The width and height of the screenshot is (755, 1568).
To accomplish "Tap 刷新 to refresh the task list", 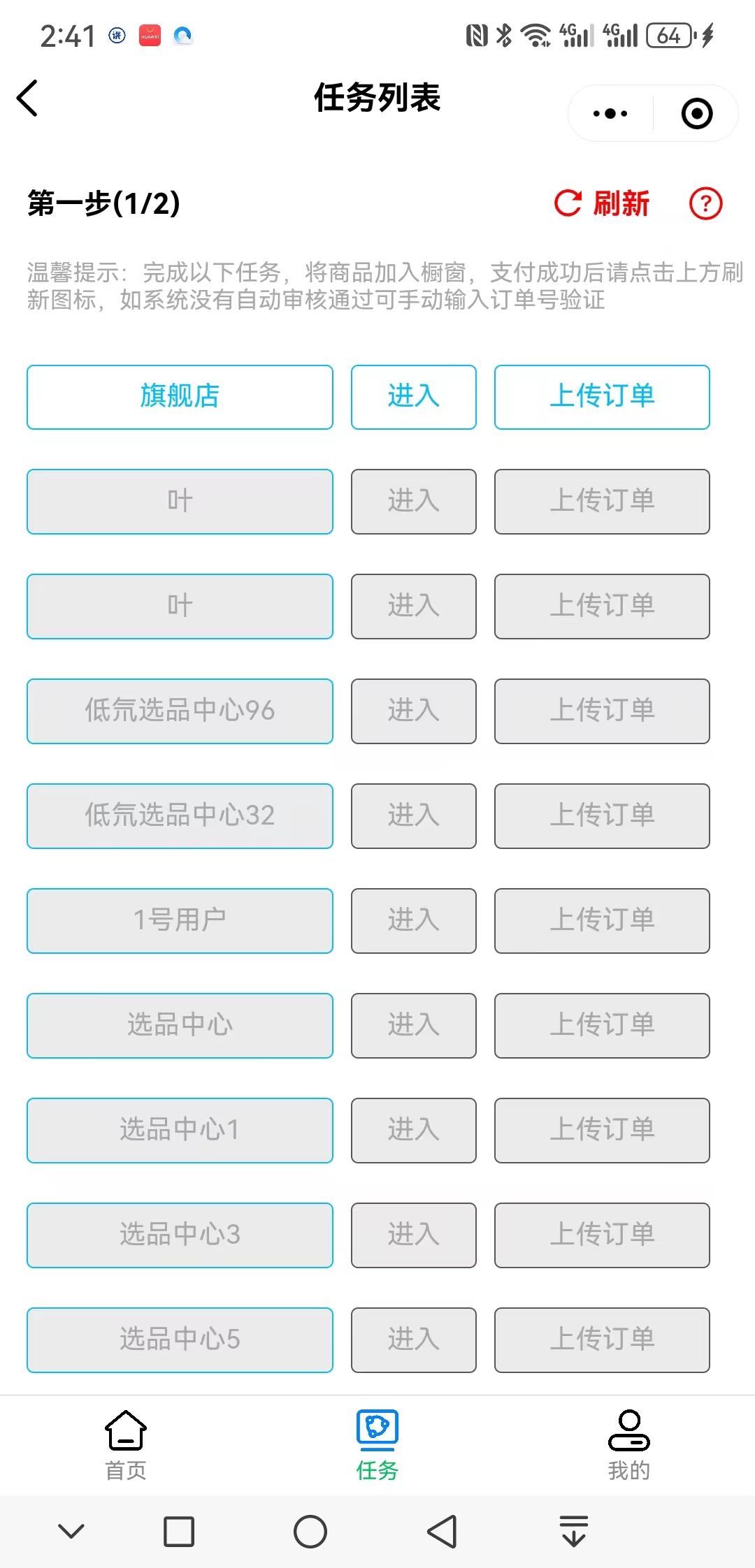I will click(x=603, y=203).
